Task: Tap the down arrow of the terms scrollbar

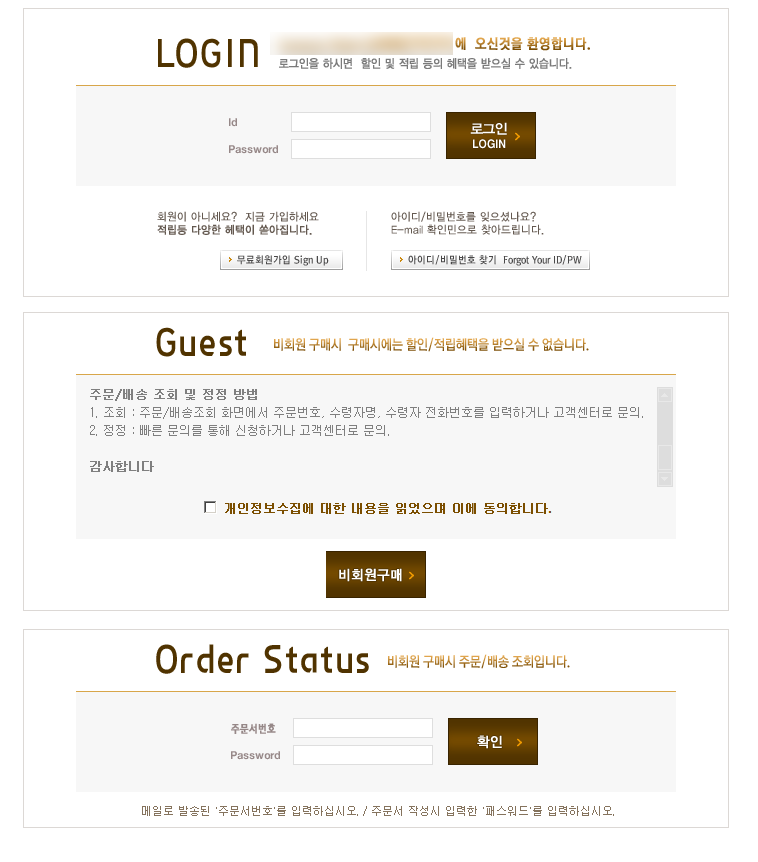Action: point(664,480)
